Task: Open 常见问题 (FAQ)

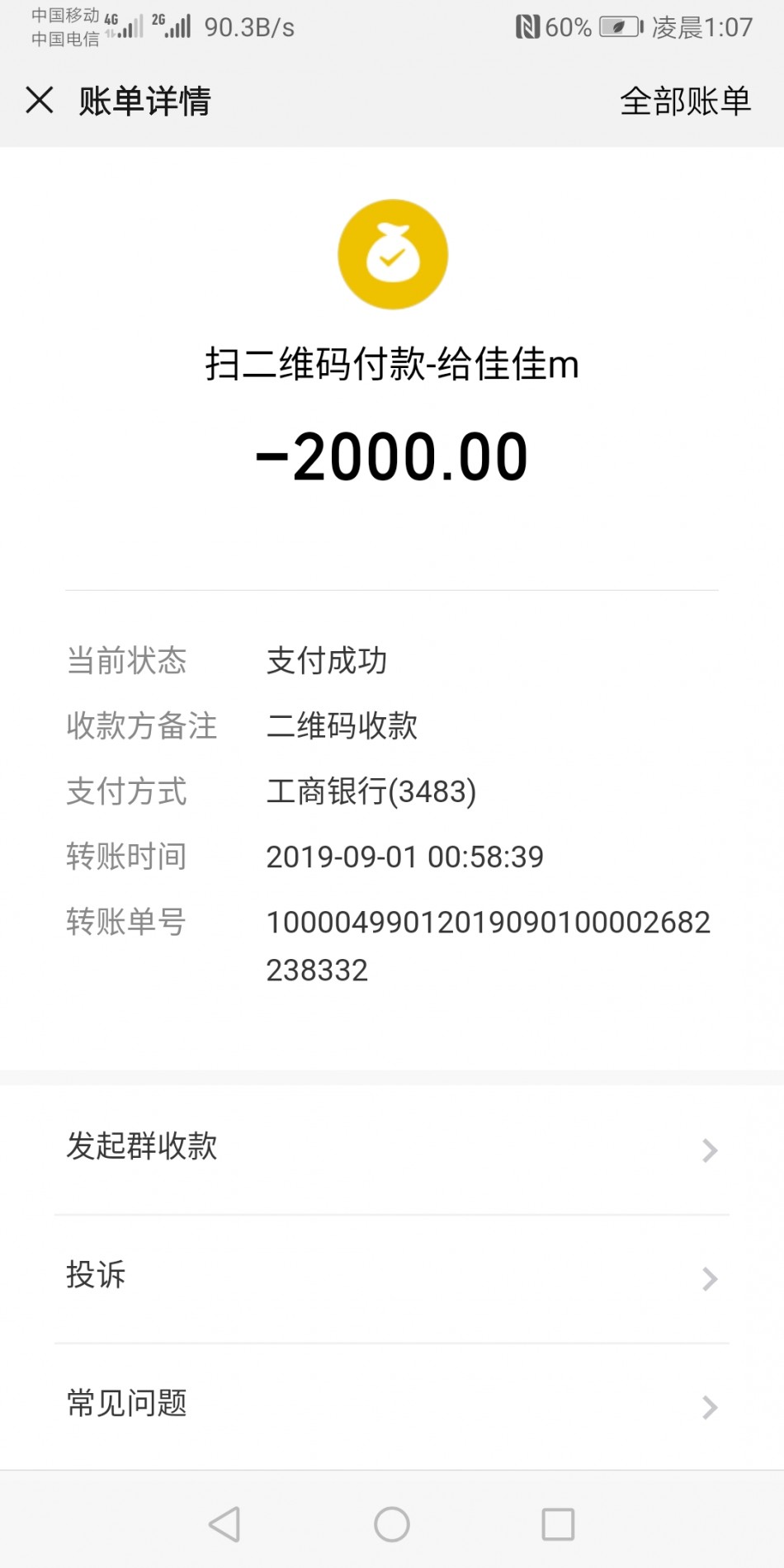Action: (x=392, y=1405)
